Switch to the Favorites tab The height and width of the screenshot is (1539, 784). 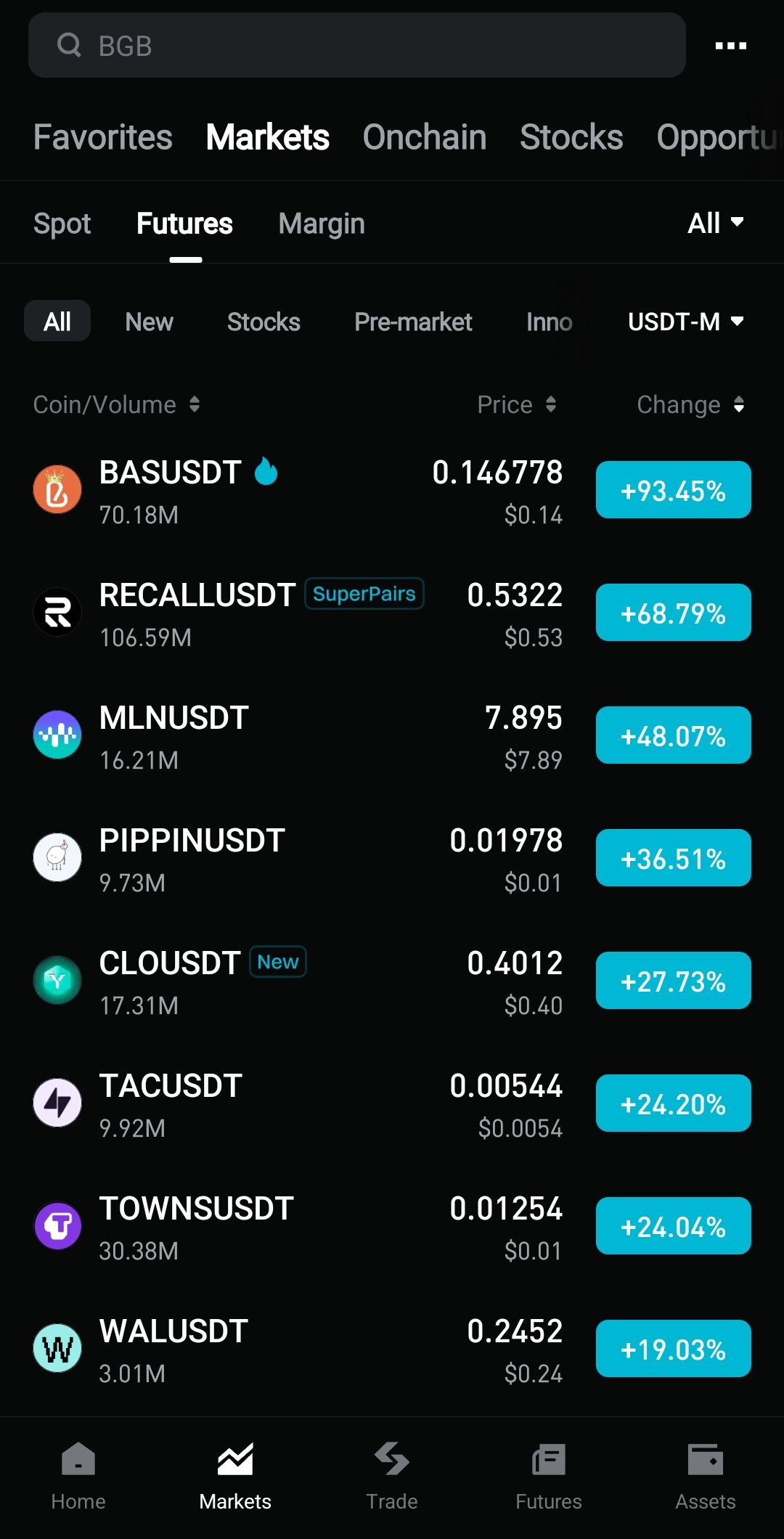(x=103, y=137)
